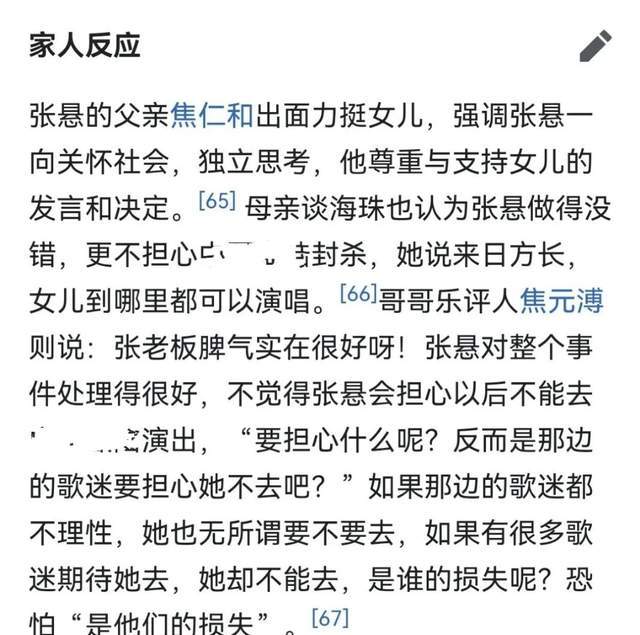The image size is (640, 635).
Task: Jump to citation 67
Action: 330,617
